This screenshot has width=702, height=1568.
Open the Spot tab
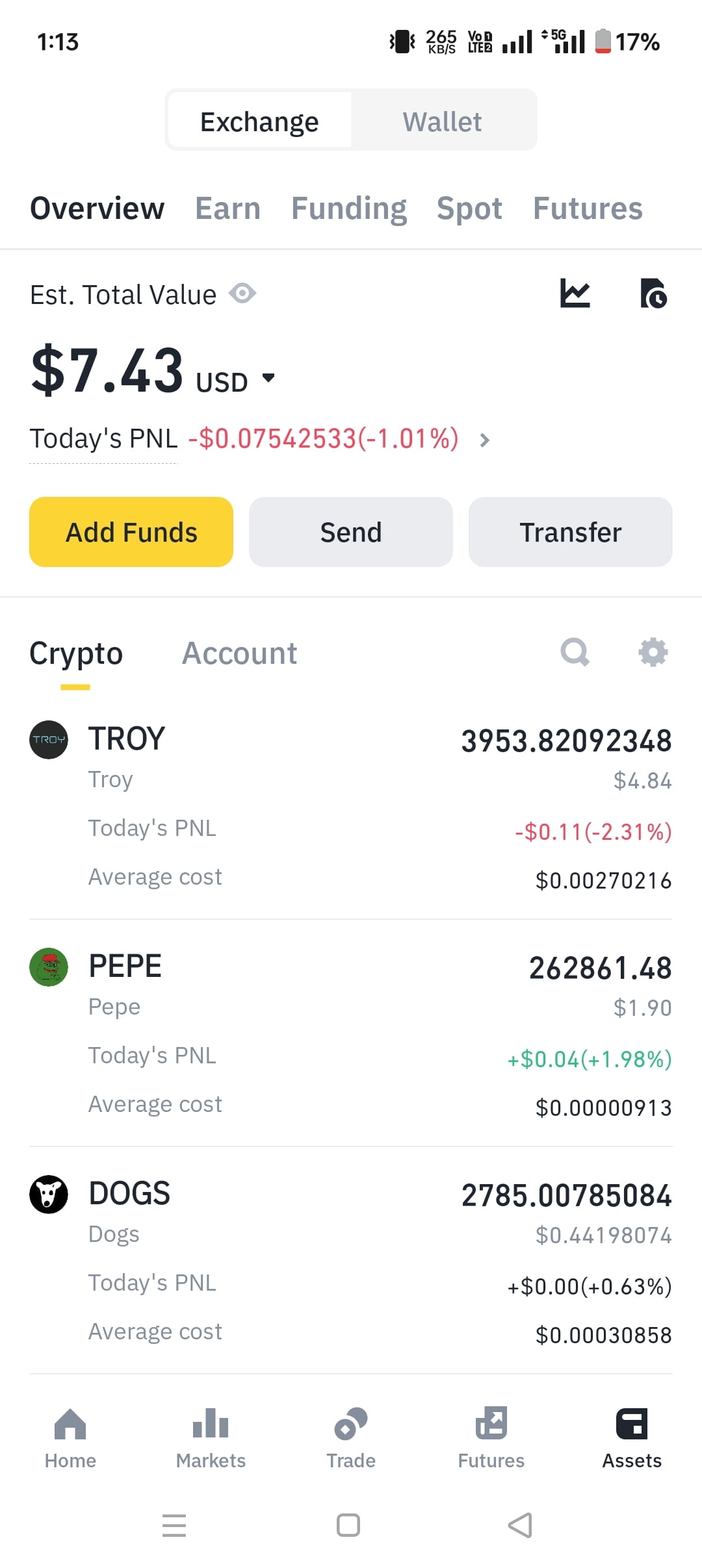click(469, 209)
